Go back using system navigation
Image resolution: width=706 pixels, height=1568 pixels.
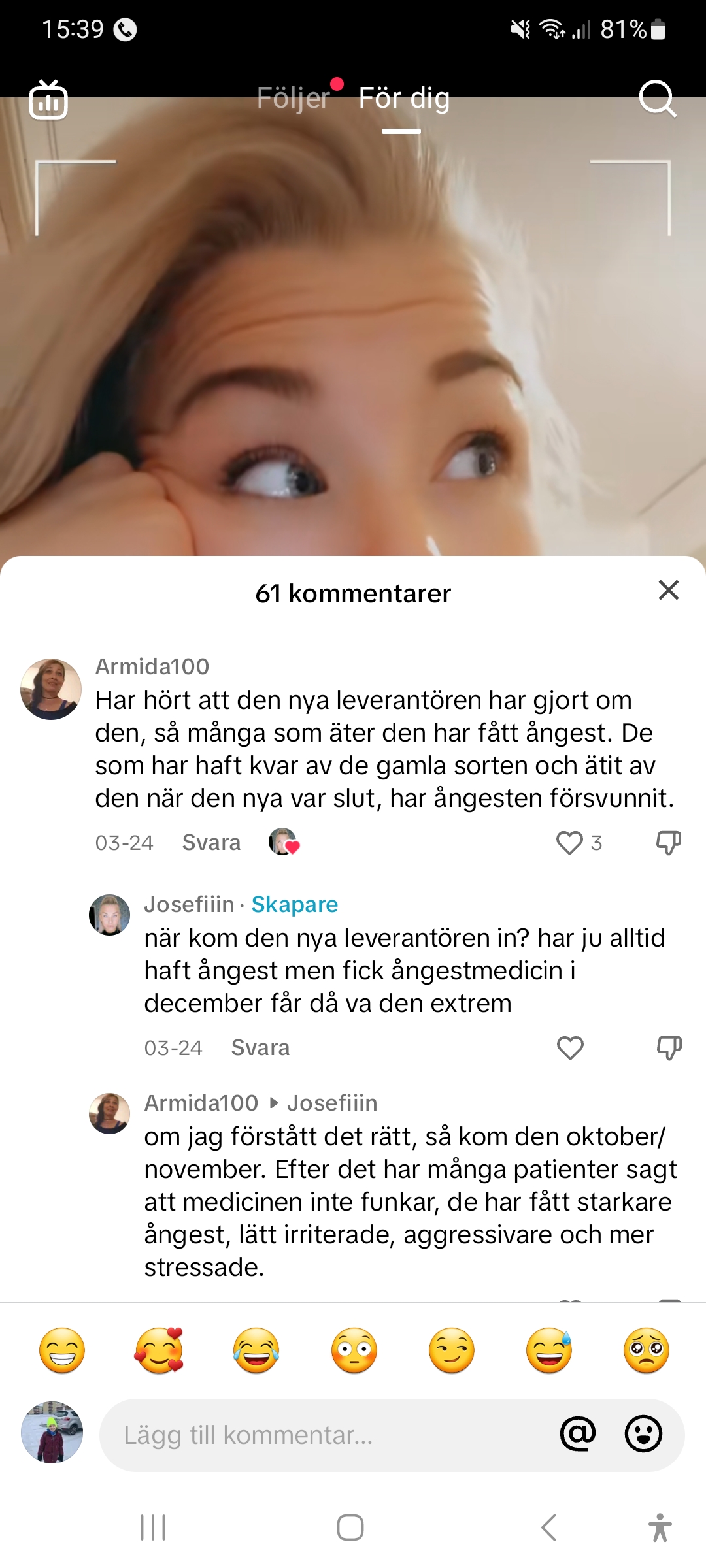(549, 1527)
